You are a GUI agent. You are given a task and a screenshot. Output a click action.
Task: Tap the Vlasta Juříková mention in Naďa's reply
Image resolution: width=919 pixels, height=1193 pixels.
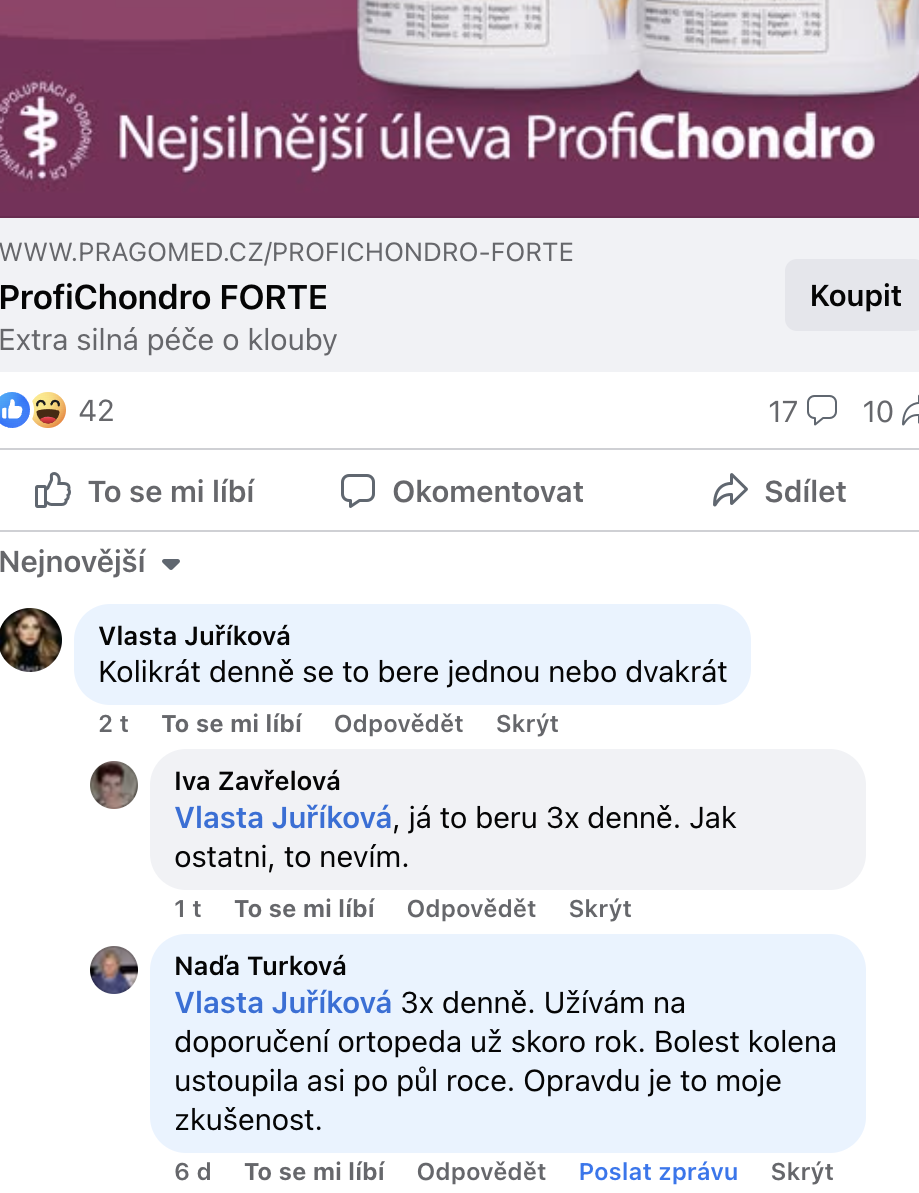tap(283, 1003)
